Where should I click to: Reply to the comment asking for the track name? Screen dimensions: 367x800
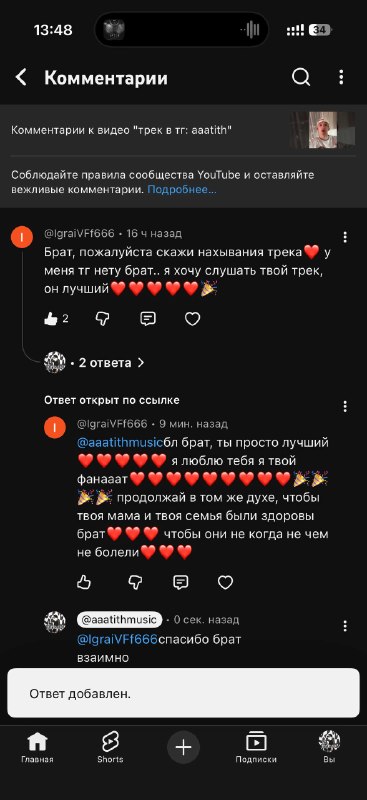point(148,319)
